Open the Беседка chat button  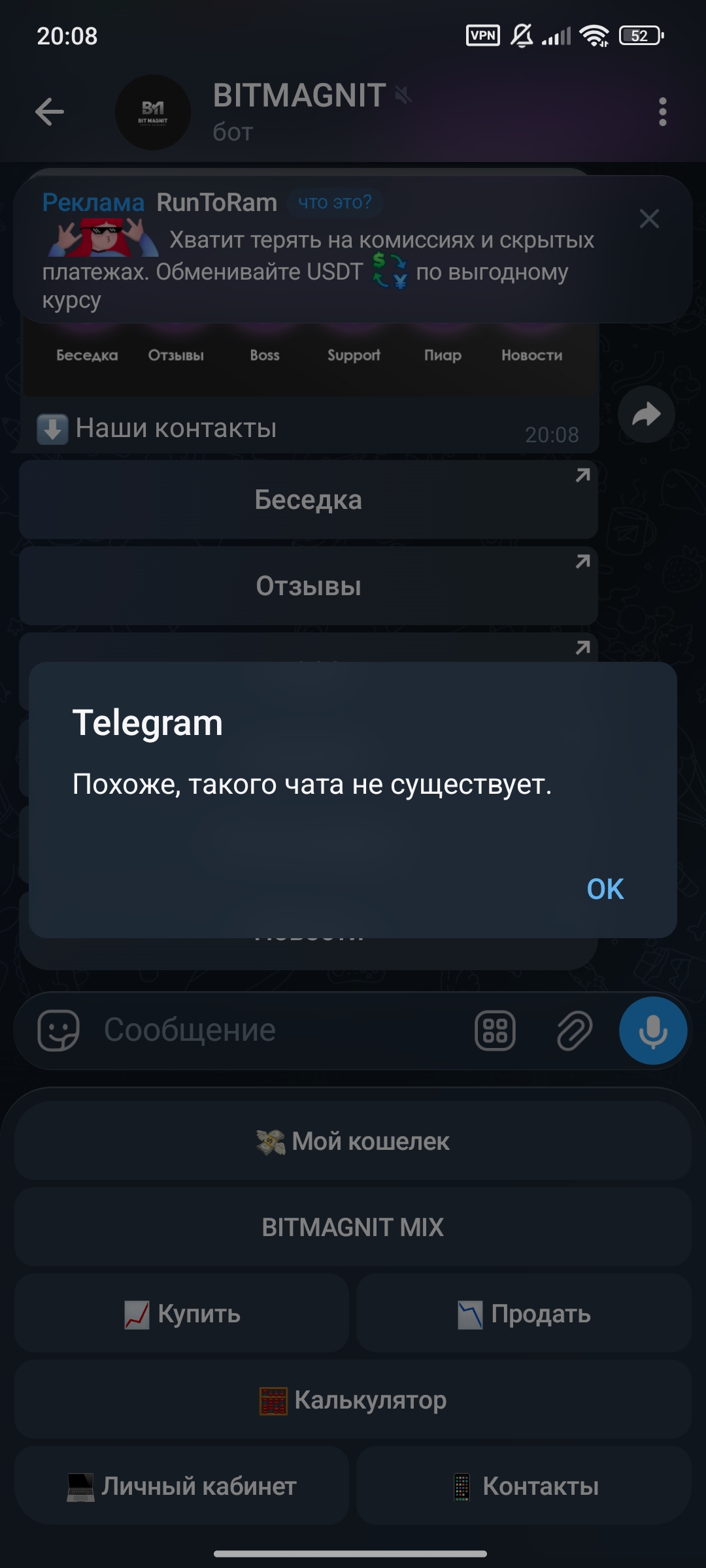coord(307,500)
